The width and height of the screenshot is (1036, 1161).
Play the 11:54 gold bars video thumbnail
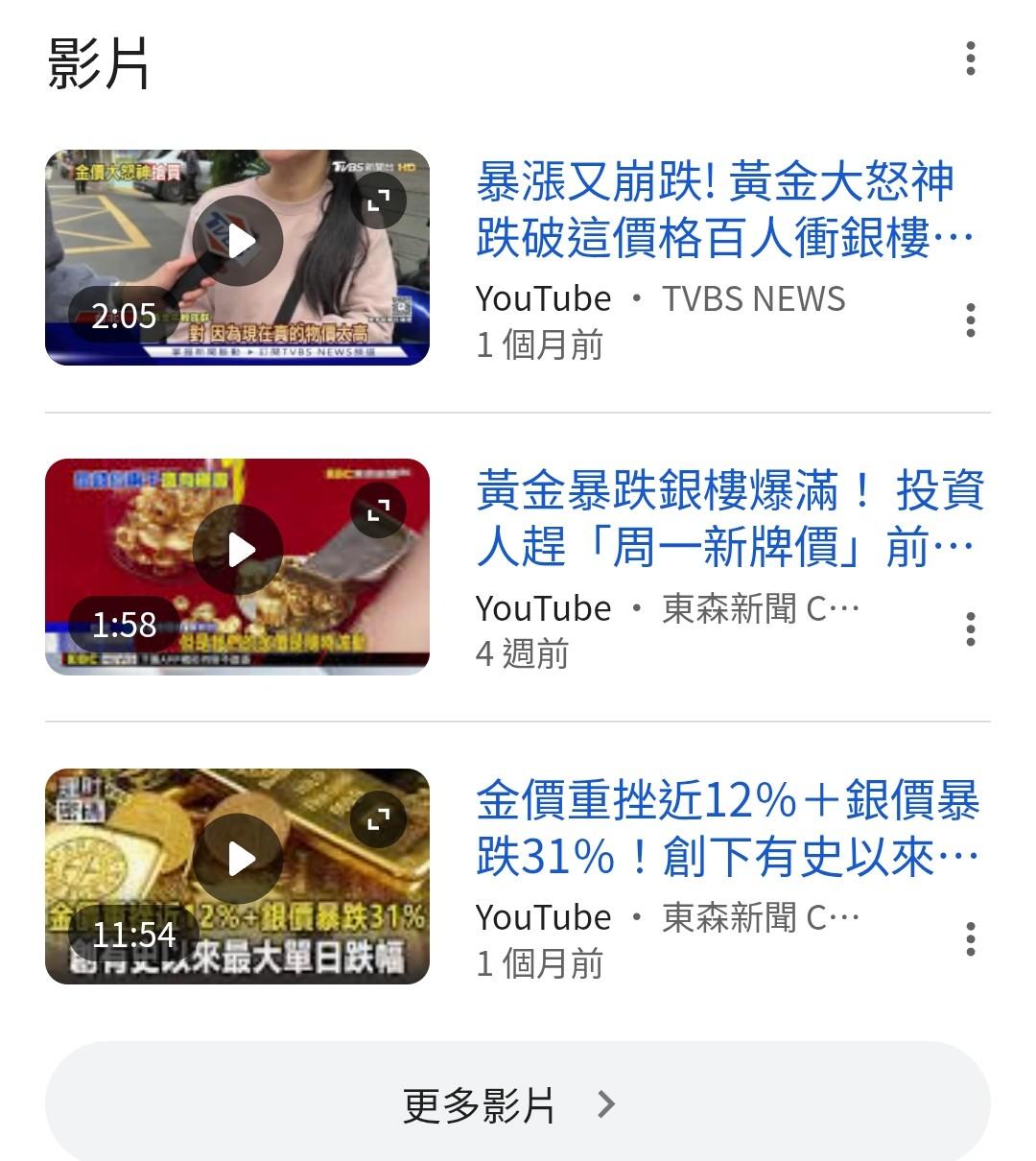237,860
